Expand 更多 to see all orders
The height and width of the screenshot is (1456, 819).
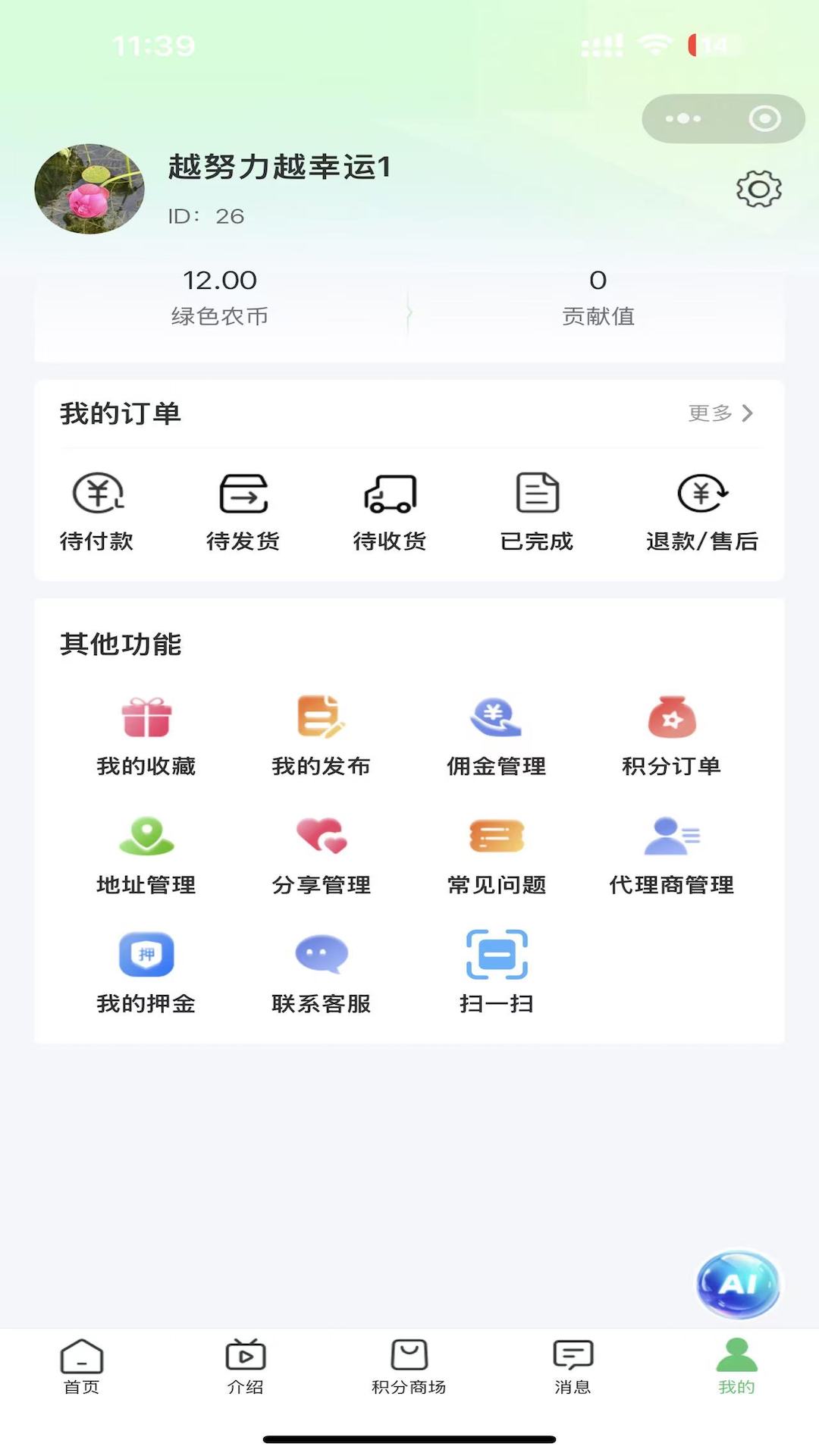tap(720, 413)
